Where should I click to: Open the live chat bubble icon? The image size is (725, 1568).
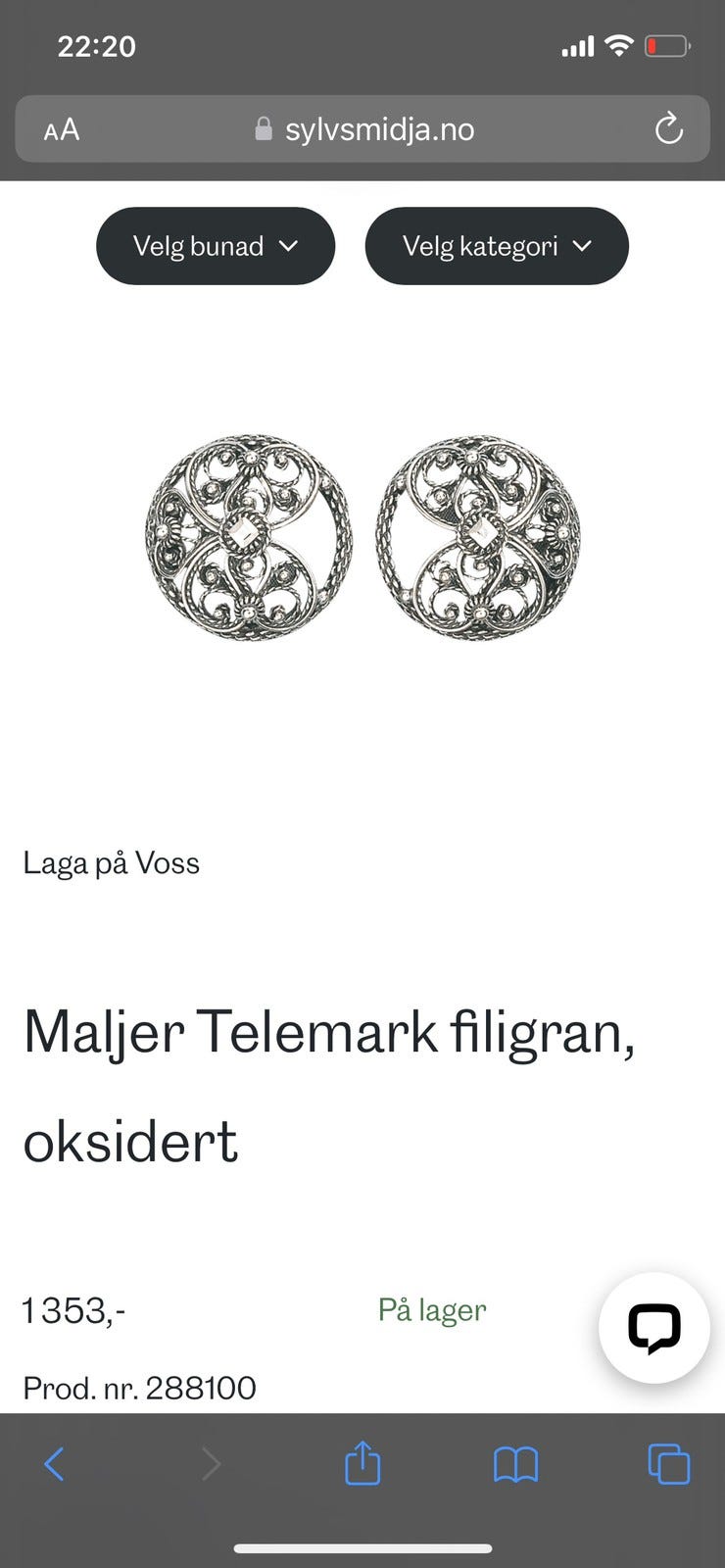[x=653, y=1329]
